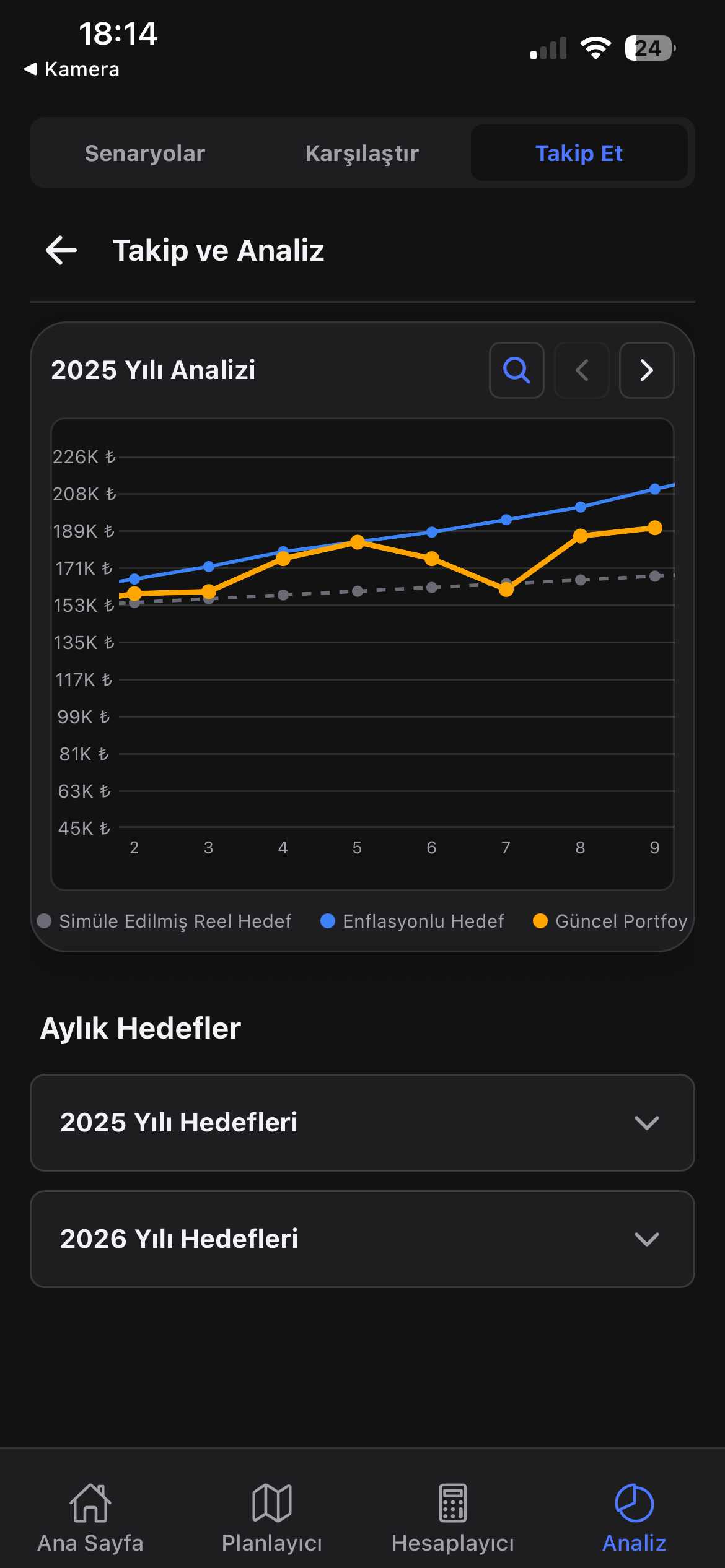Viewport: 725px width, 1568px height.
Task: Click the right chevron to view next year
Action: pyautogui.click(x=646, y=370)
